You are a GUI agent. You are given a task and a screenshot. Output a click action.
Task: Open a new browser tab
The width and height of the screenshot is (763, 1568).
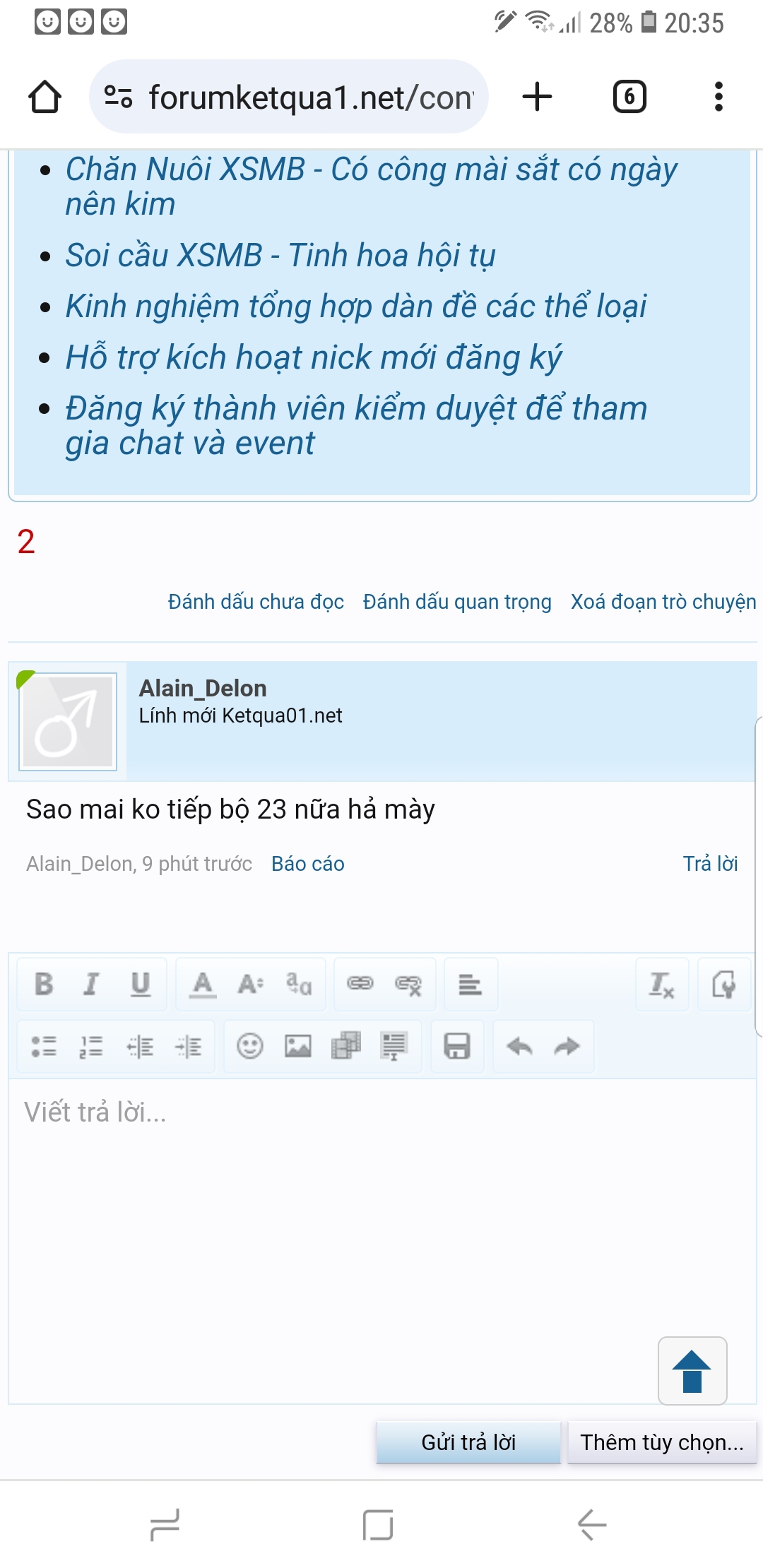[x=537, y=97]
